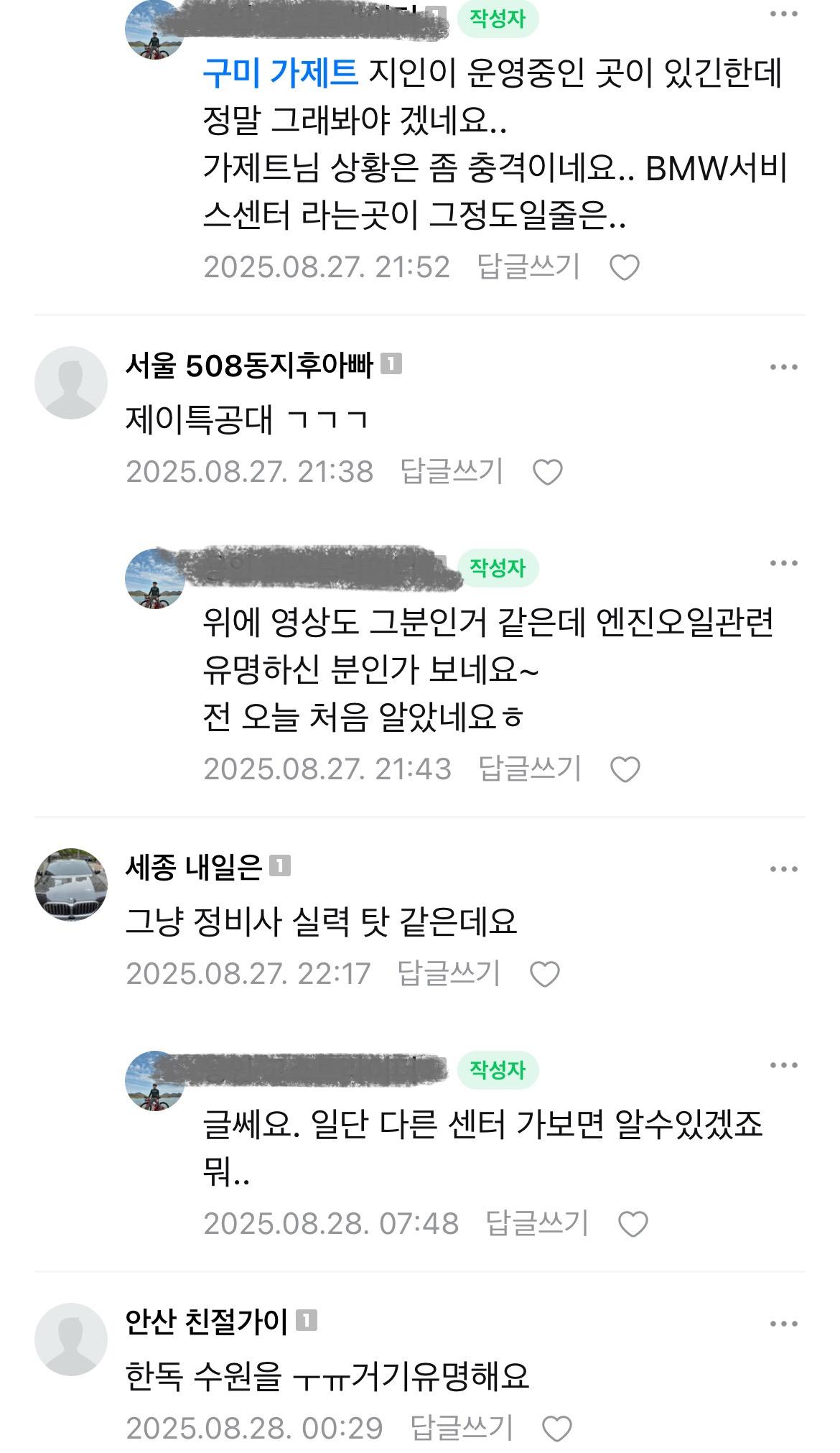Like 세종 내일은's comment

pos(544,974)
